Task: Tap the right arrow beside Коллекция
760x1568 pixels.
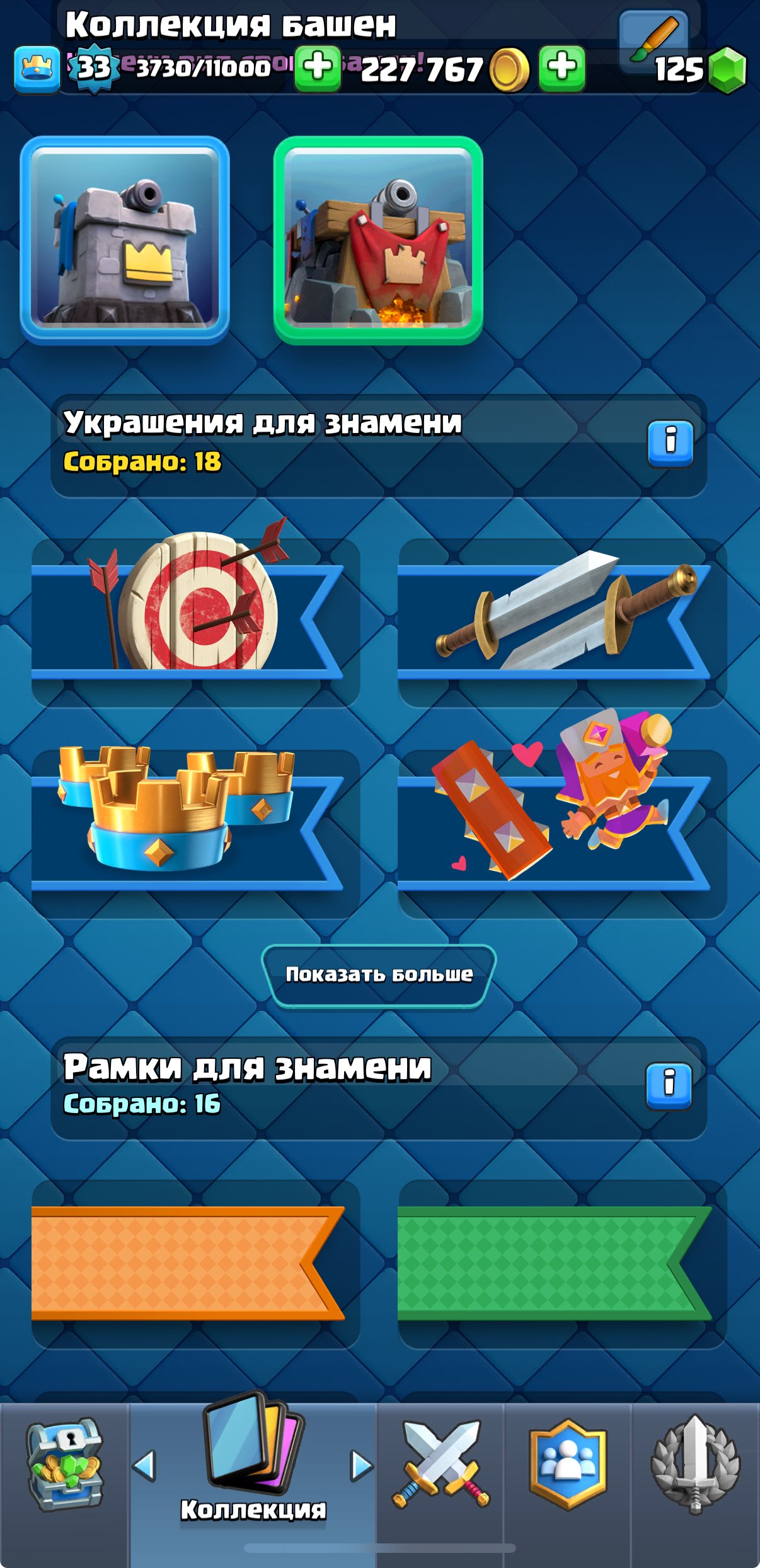Action: (x=361, y=1465)
